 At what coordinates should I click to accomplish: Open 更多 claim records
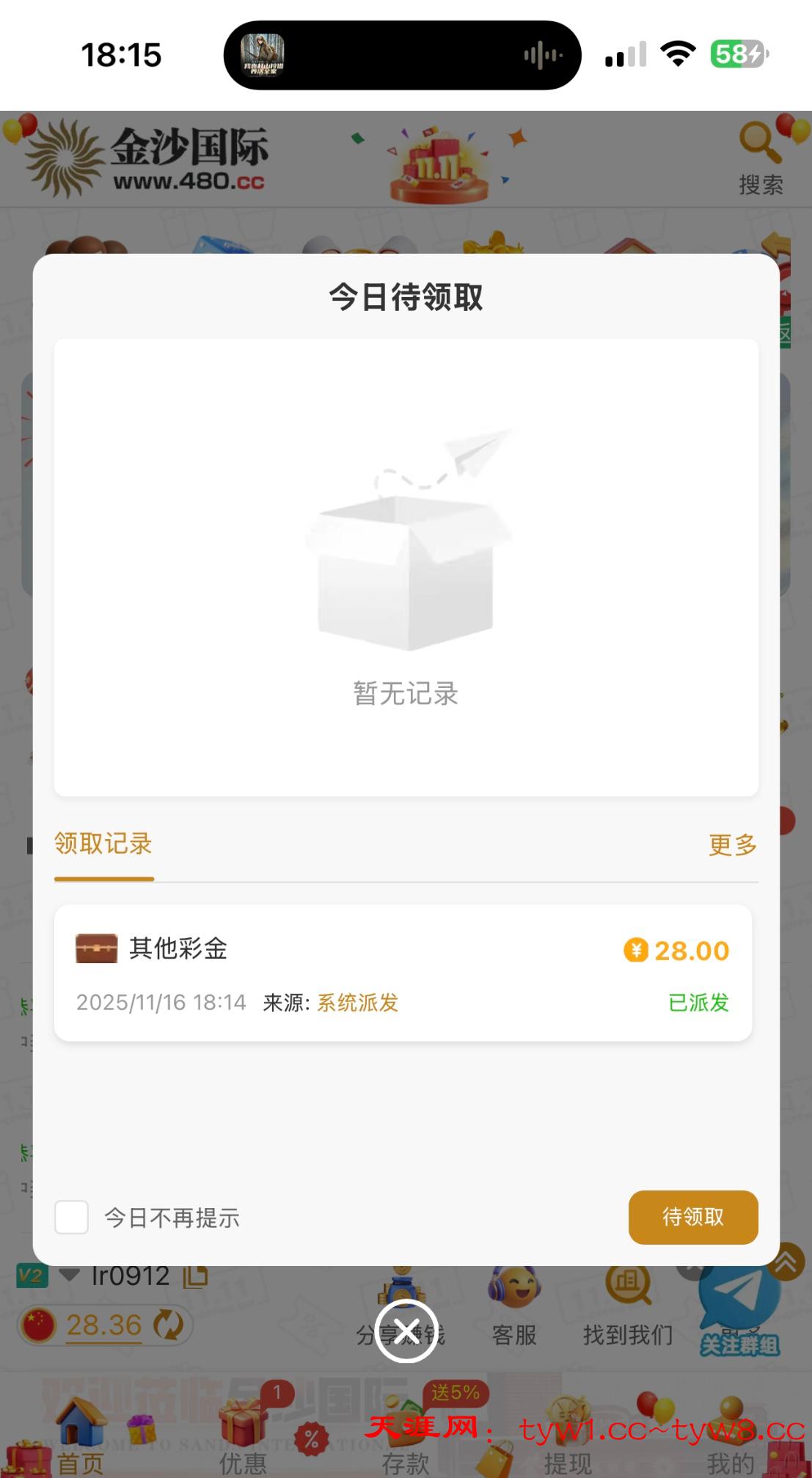(732, 844)
